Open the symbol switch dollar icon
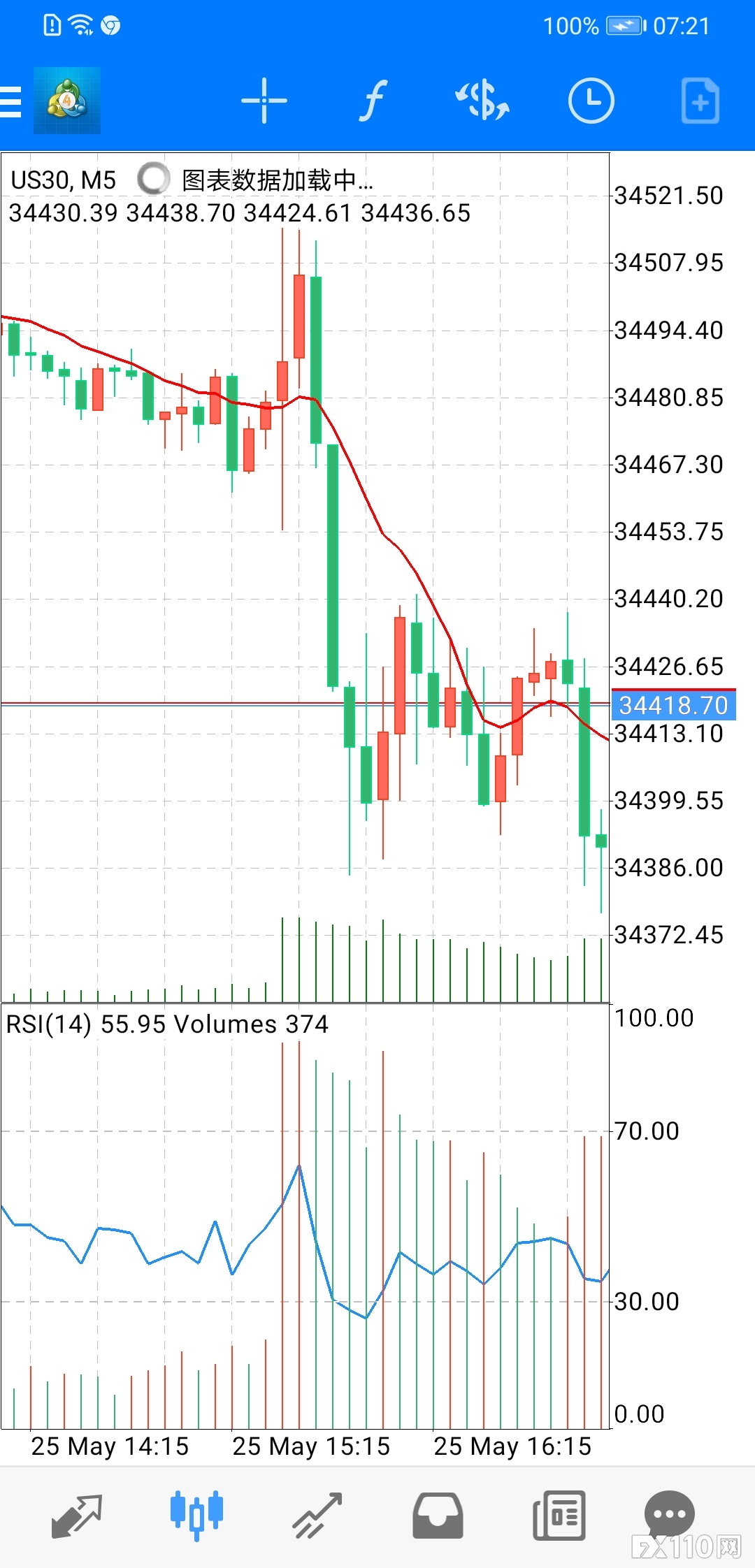755x1568 pixels. 482,101
